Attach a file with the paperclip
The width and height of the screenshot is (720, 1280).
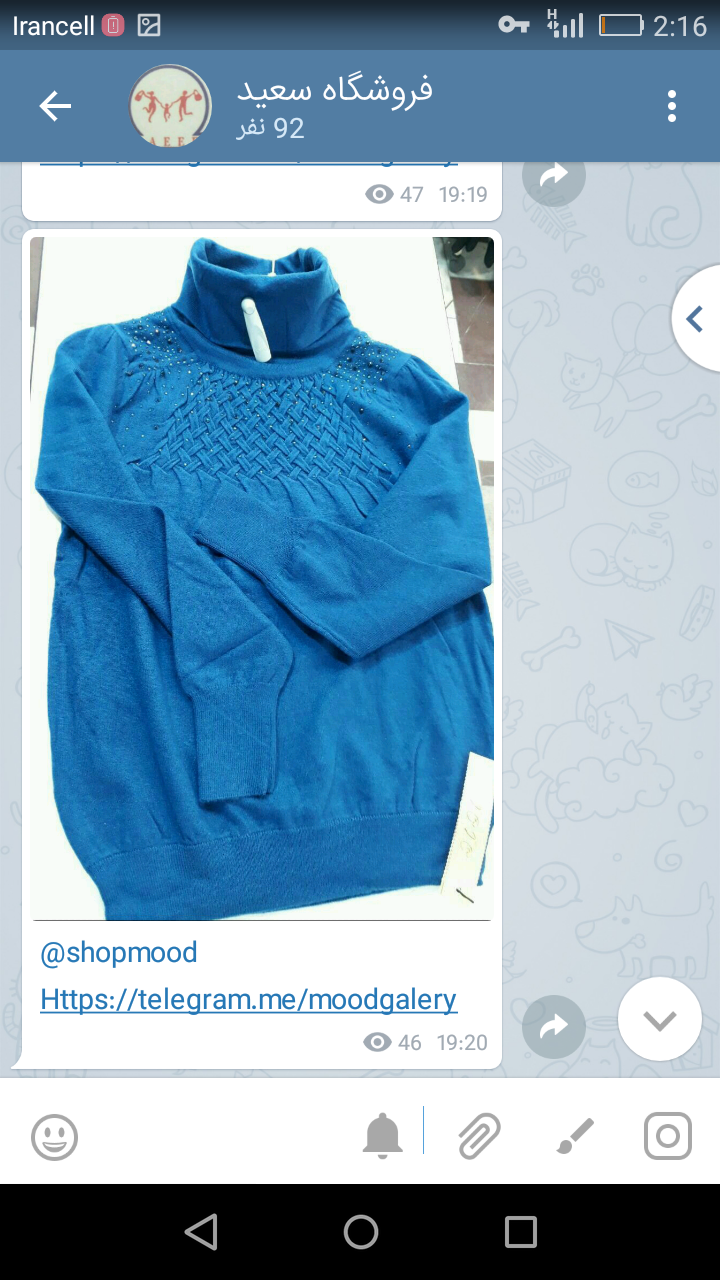[x=479, y=1136]
